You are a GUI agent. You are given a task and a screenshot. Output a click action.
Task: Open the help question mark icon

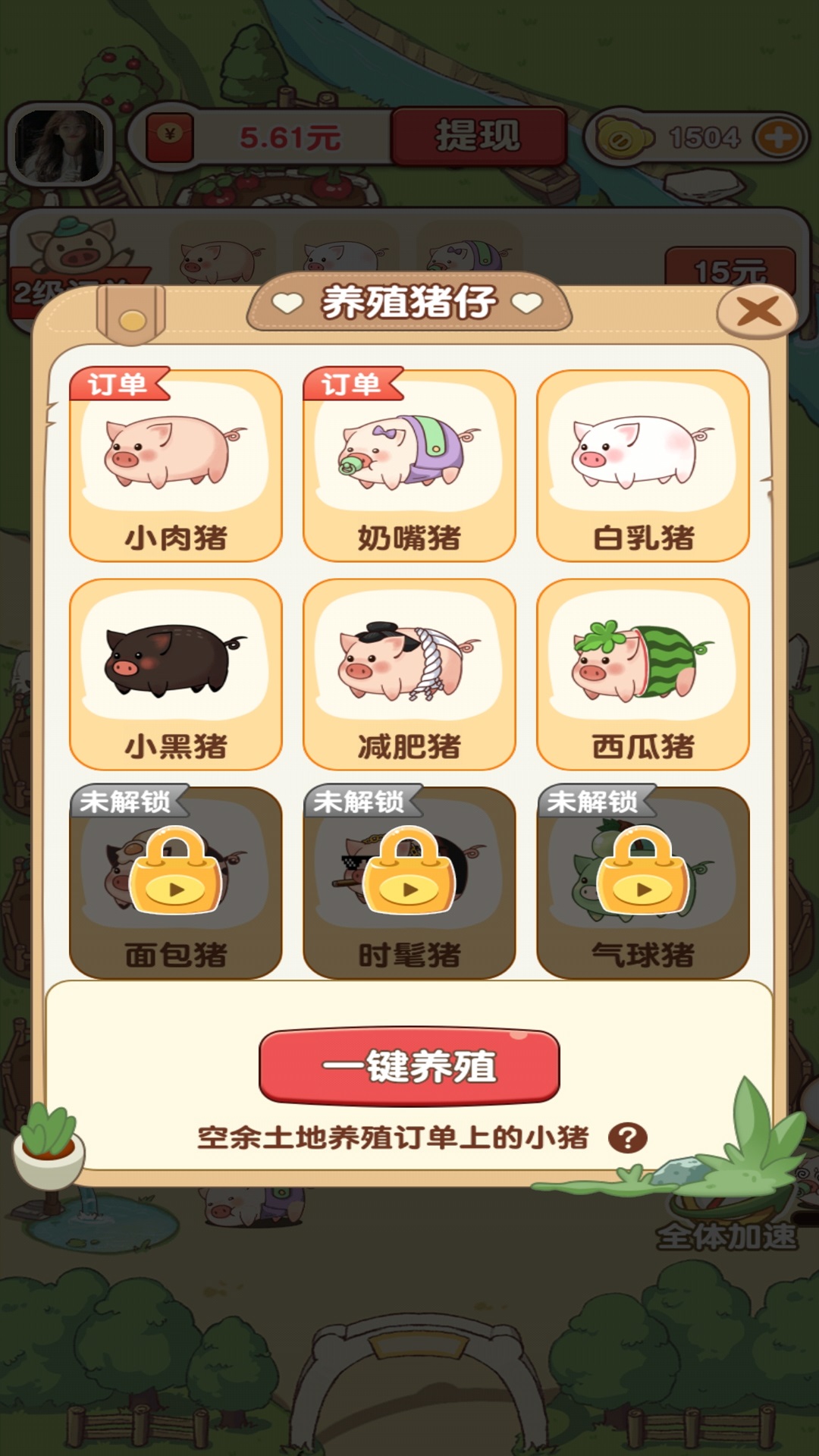[x=628, y=1137]
